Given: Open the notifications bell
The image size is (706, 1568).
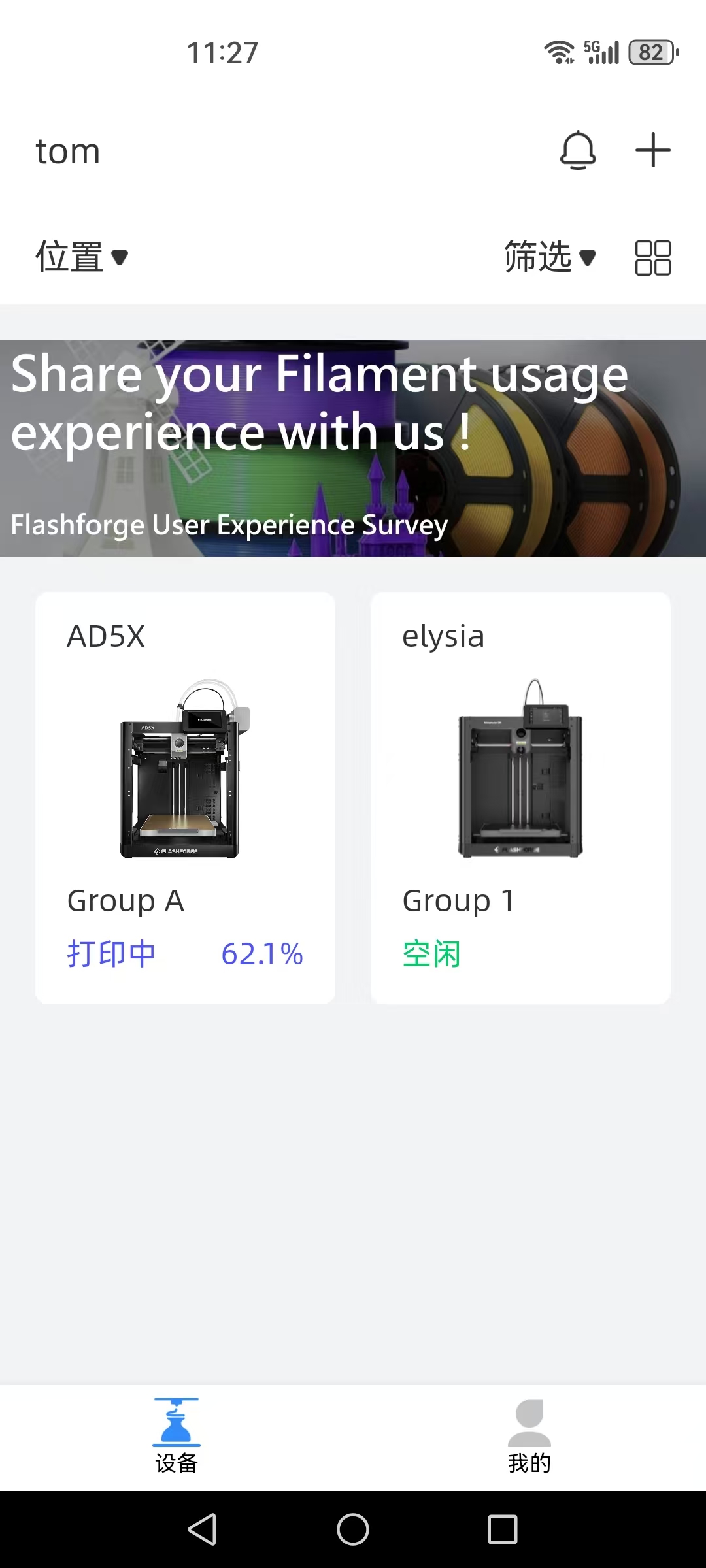Looking at the screenshot, I should tap(578, 150).
